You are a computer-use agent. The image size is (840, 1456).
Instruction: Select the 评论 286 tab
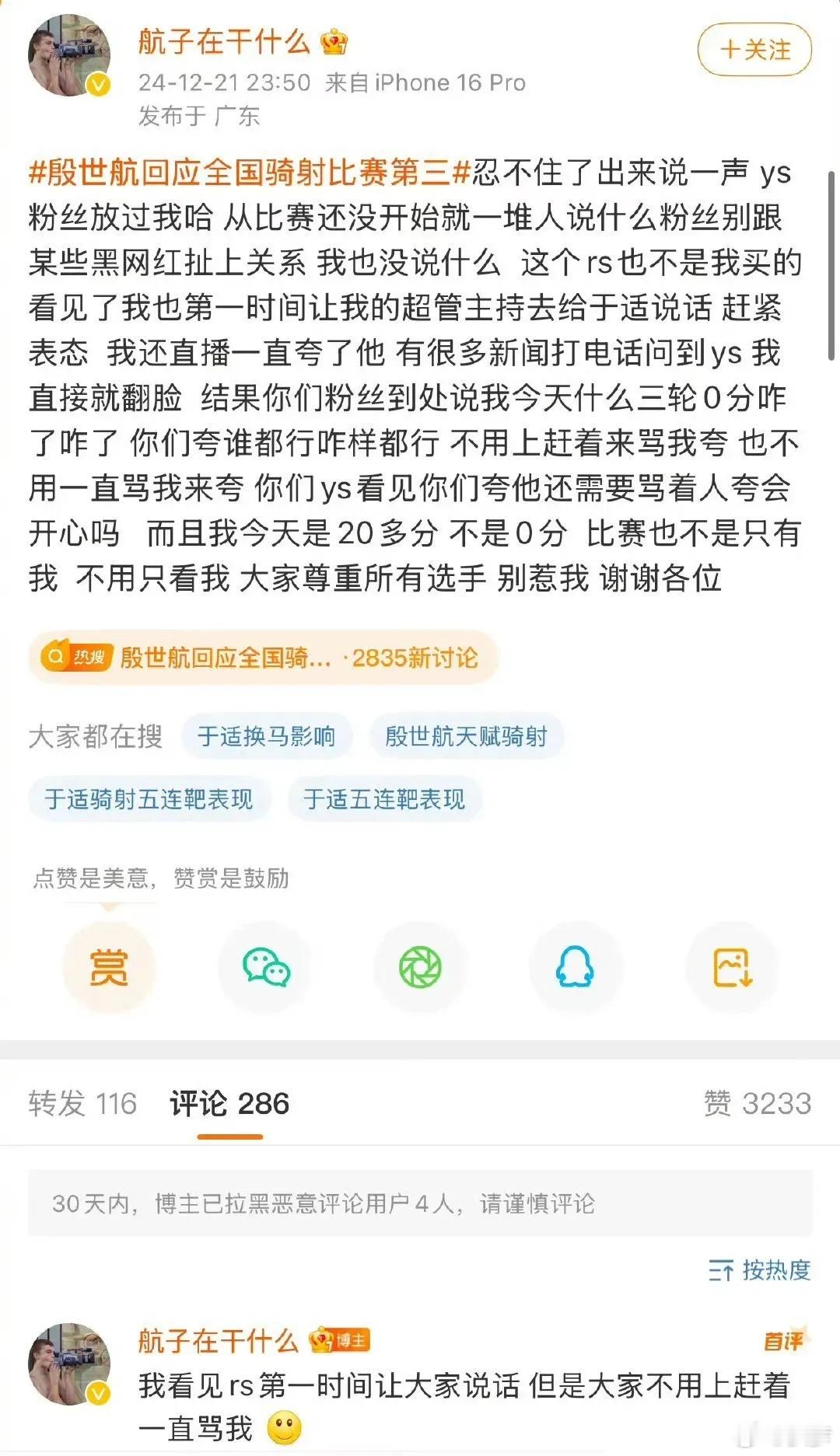pos(226,1102)
